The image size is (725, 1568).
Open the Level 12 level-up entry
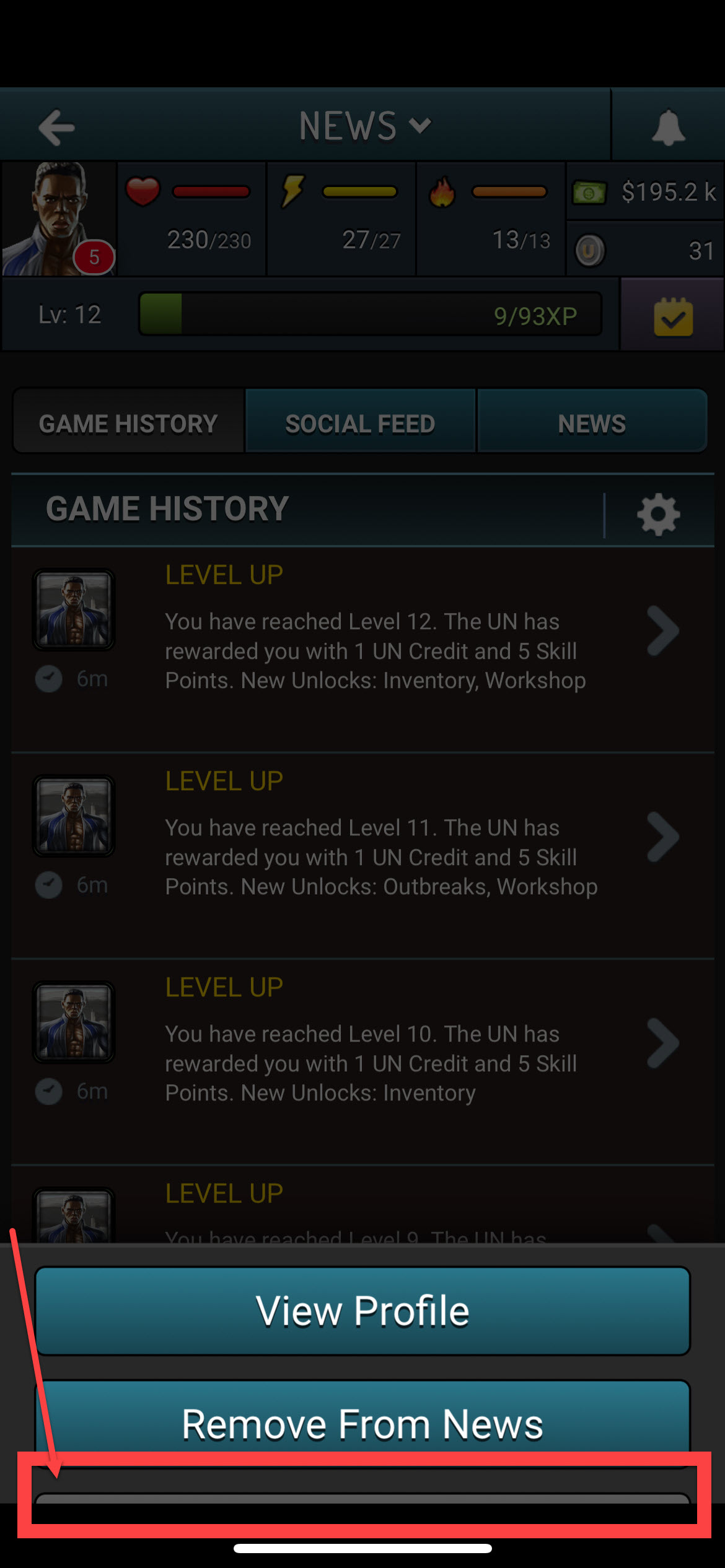[362, 649]
